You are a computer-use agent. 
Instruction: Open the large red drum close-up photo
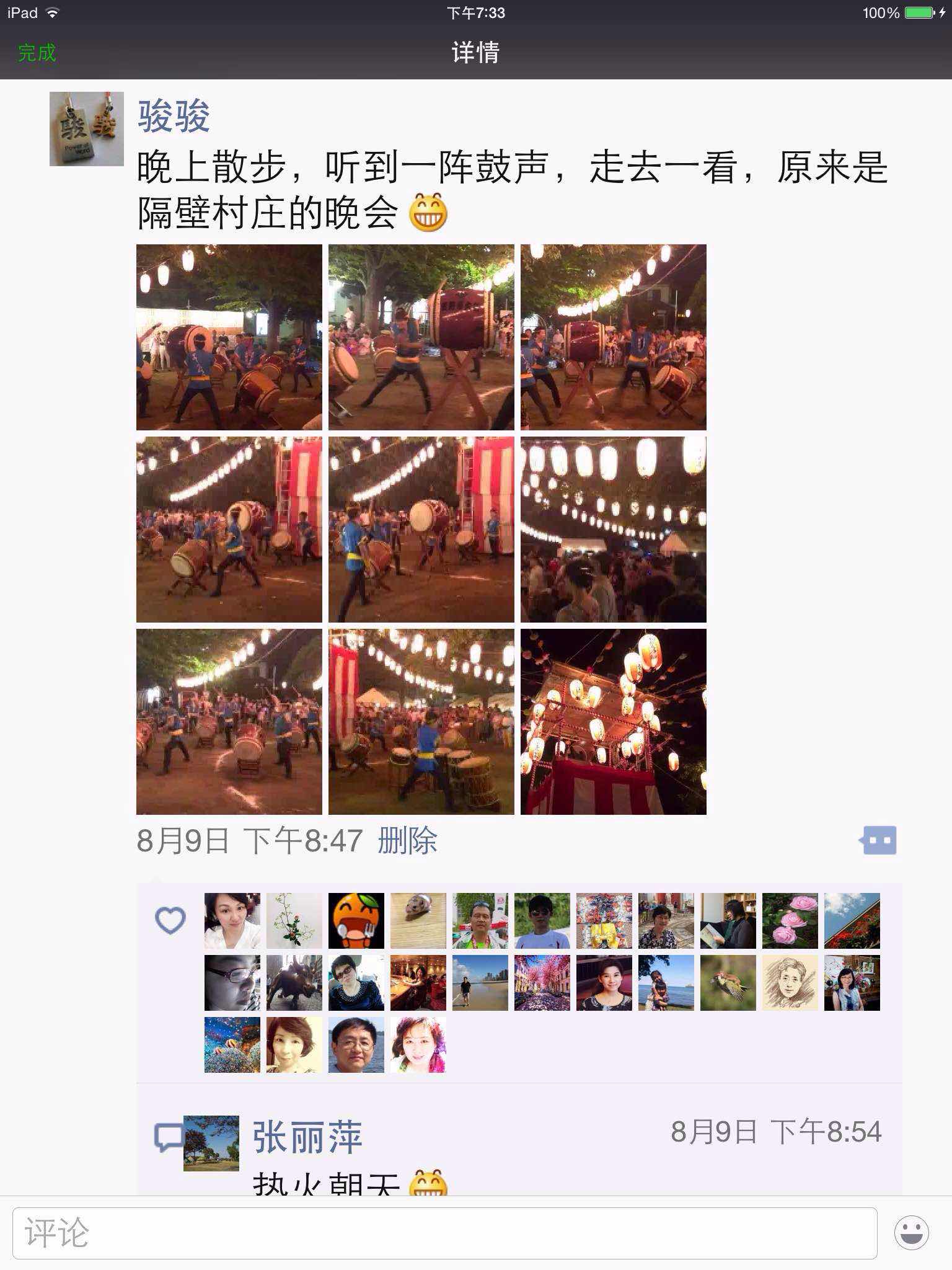[421, 337]
